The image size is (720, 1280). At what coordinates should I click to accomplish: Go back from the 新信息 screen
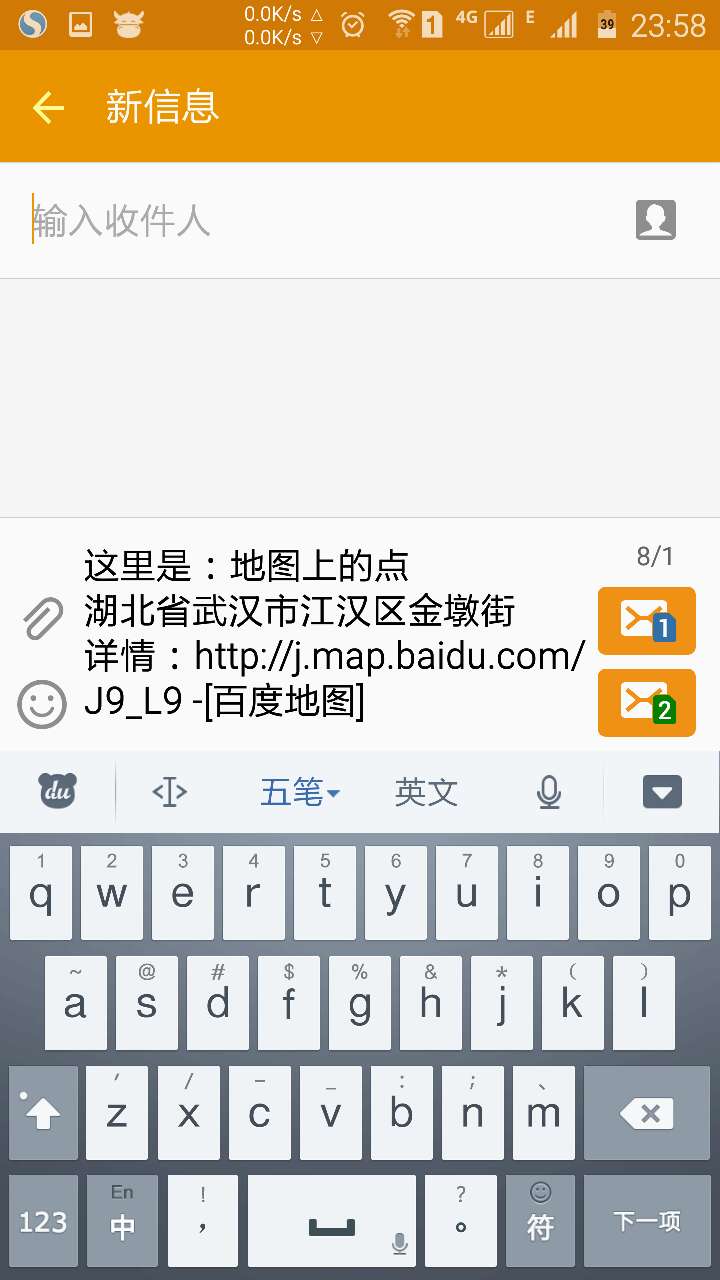(x=47, y=107)
